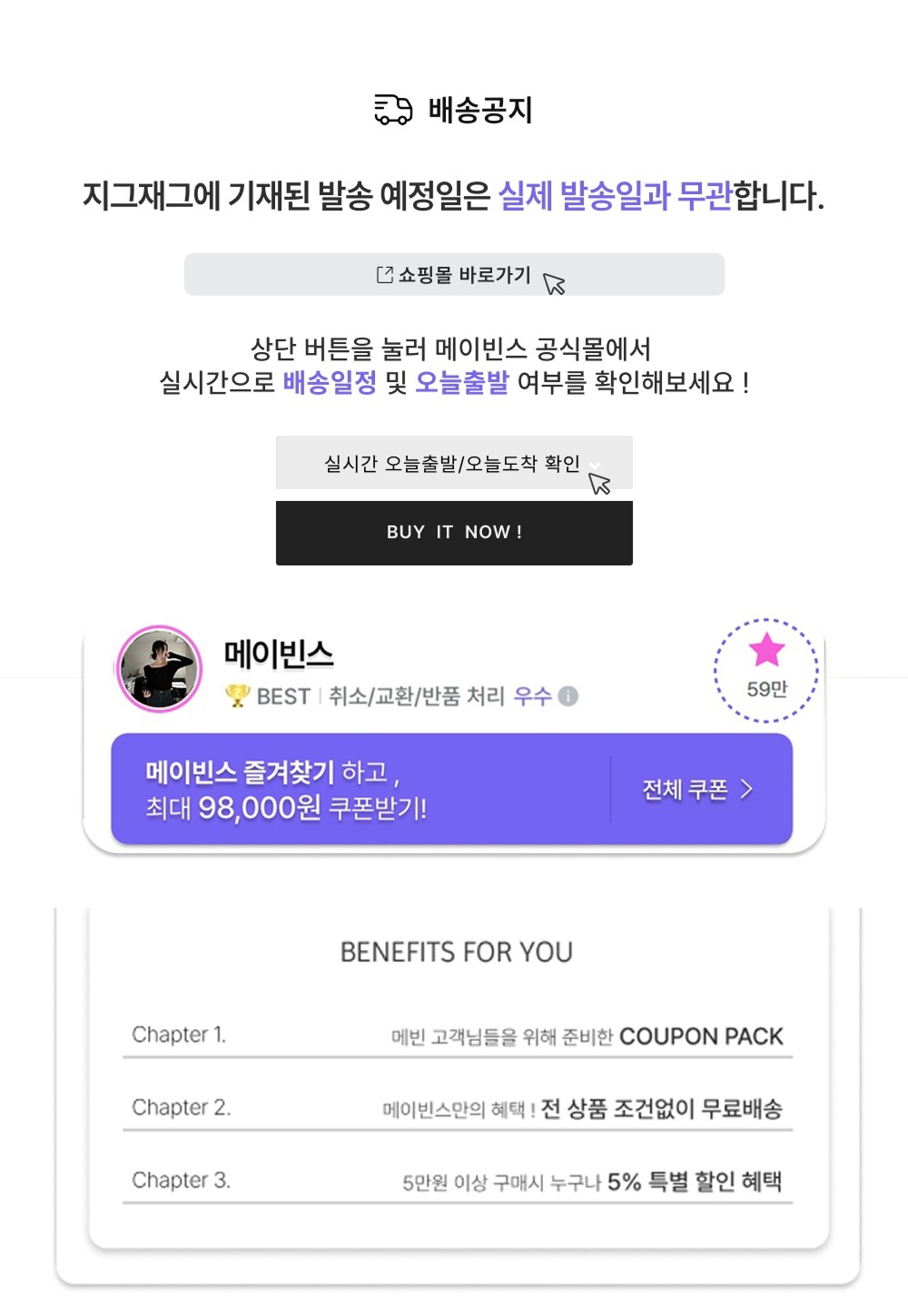Open the info icon beside 취소/교환/반품 처리 우수
908x1316 pixels.
pos(568,698)
